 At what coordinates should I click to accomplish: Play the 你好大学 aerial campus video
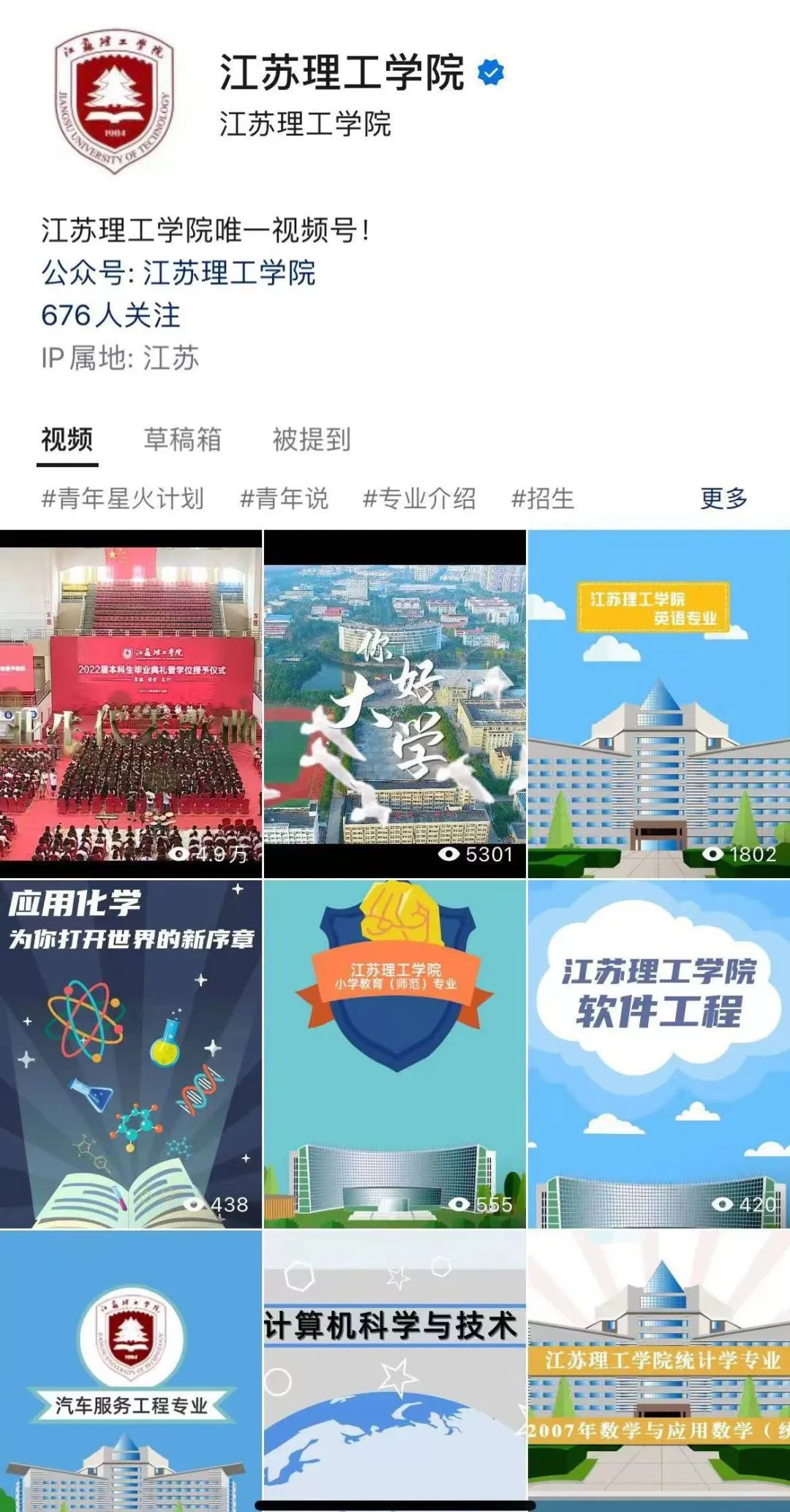click(394, 703)
